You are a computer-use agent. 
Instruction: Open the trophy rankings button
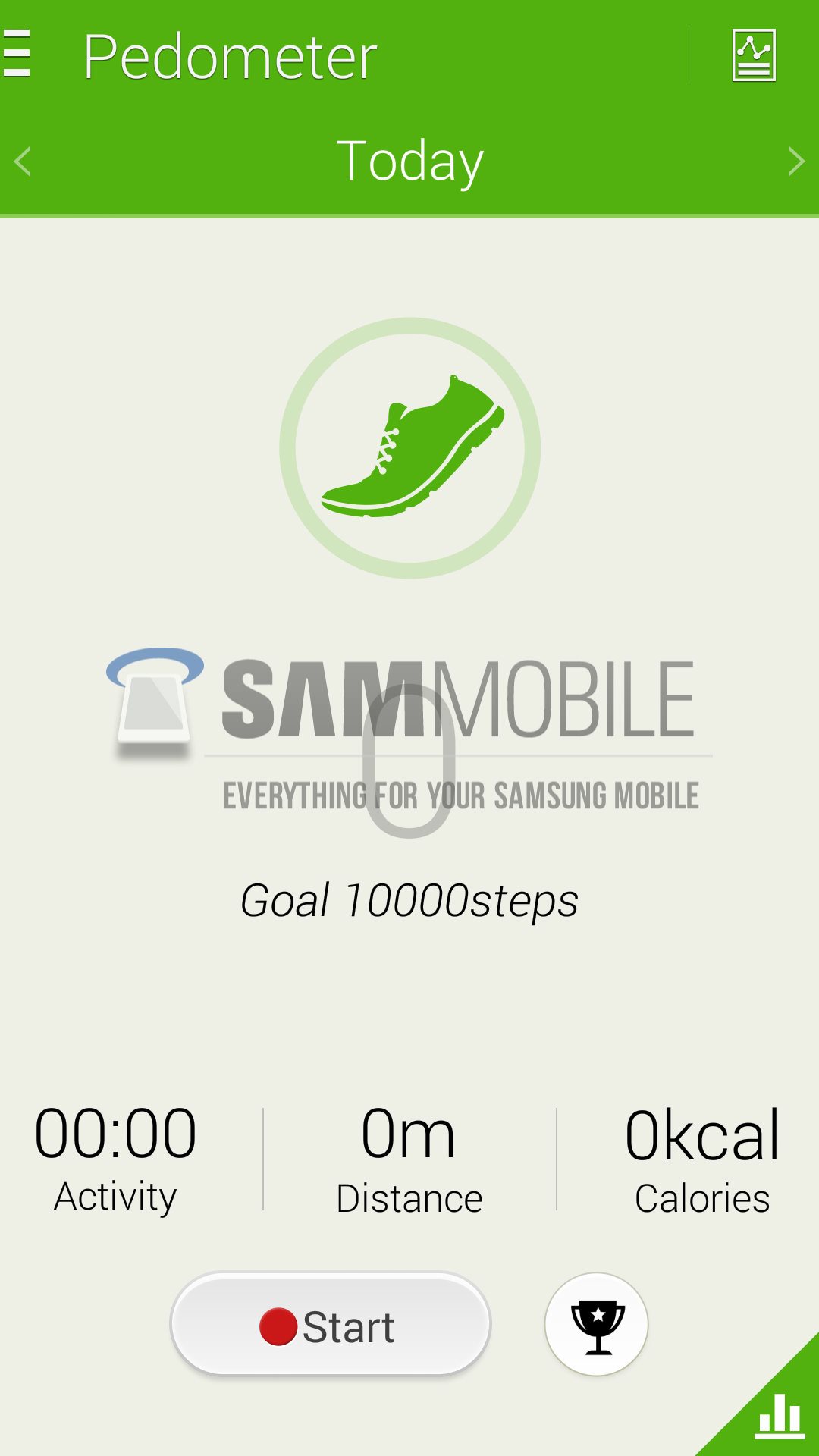pyautogui.click(x=597, y=1324)
